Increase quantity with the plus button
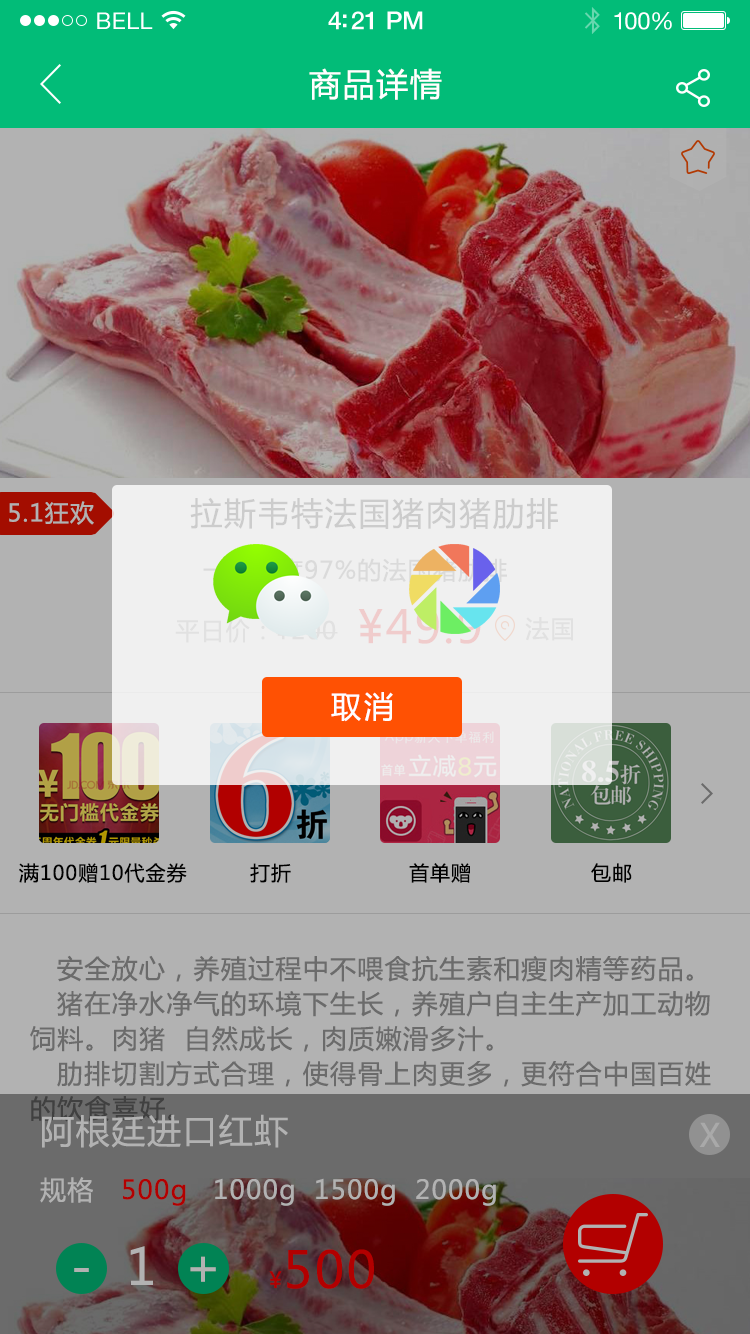This screenshot has height=1334, width=750. pyautogui.click(x=203, y=1269)
